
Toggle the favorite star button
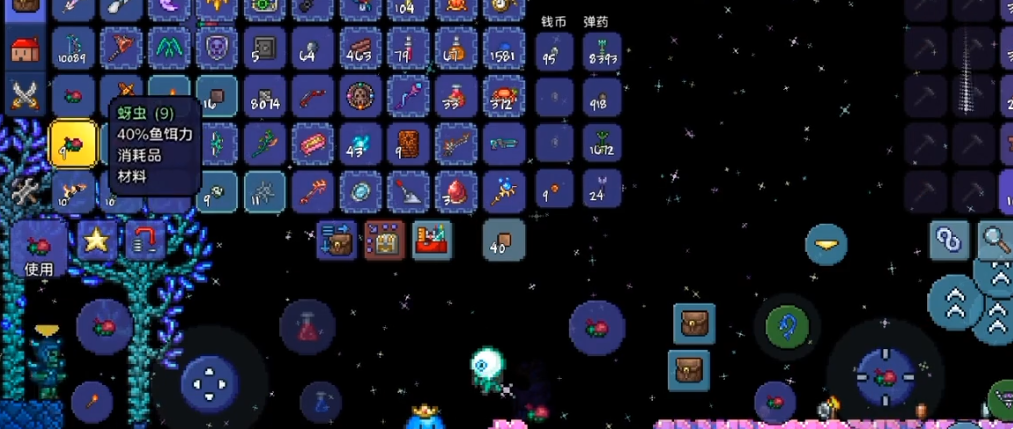point(97,241)
